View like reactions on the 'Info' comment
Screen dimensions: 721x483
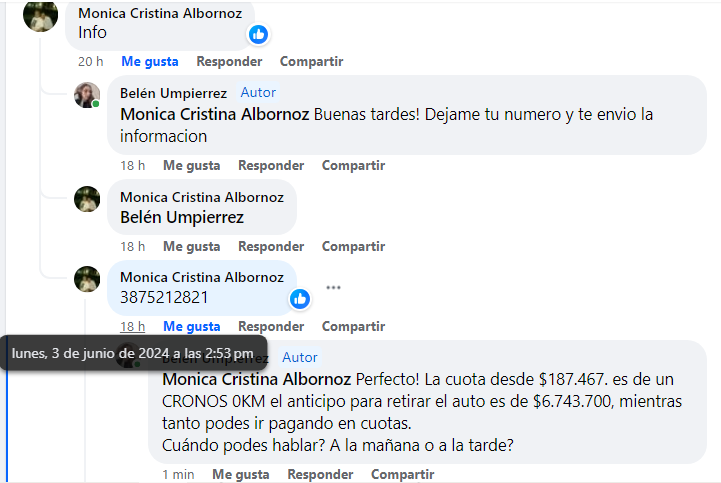click(258, 35)
